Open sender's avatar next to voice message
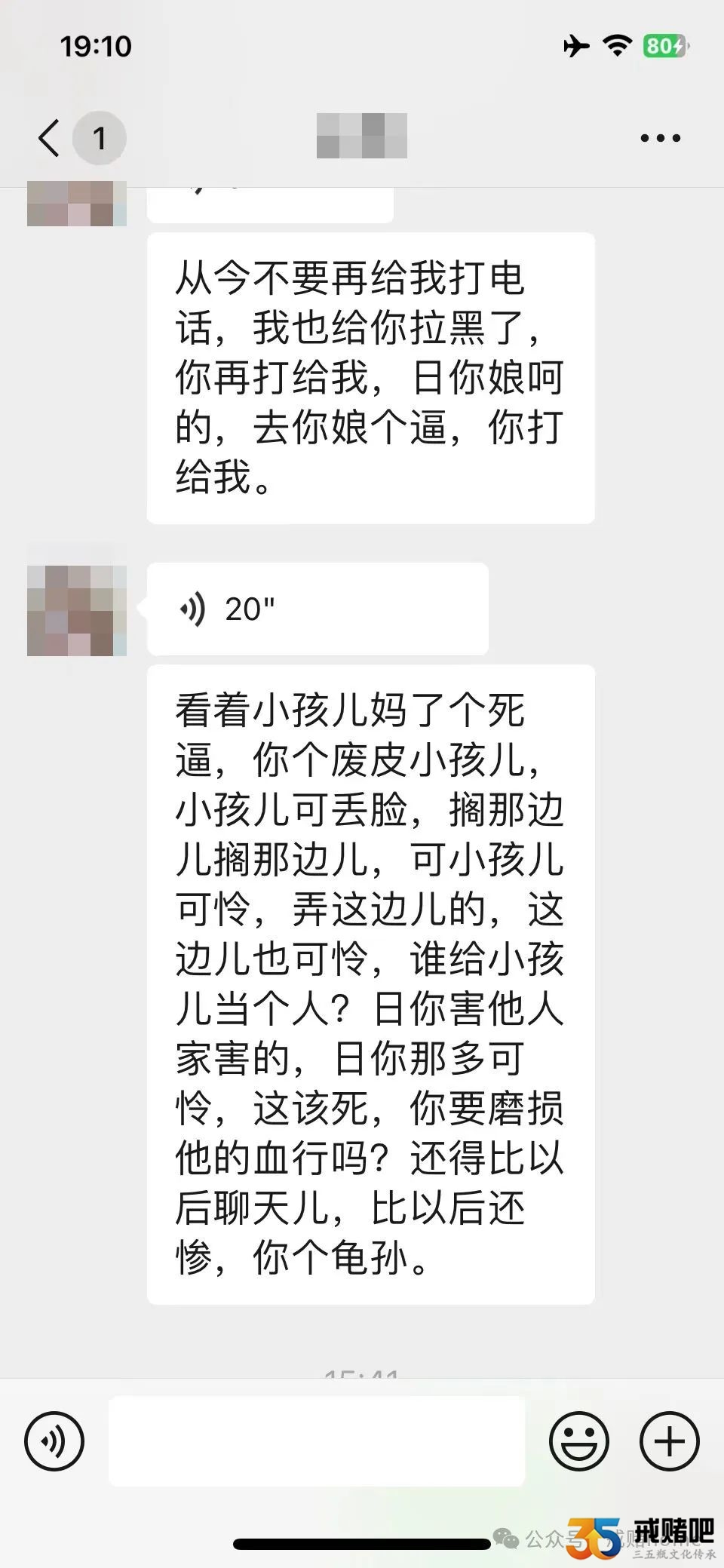Screen dimensions: 724x1568 click(x=76, y=609)
